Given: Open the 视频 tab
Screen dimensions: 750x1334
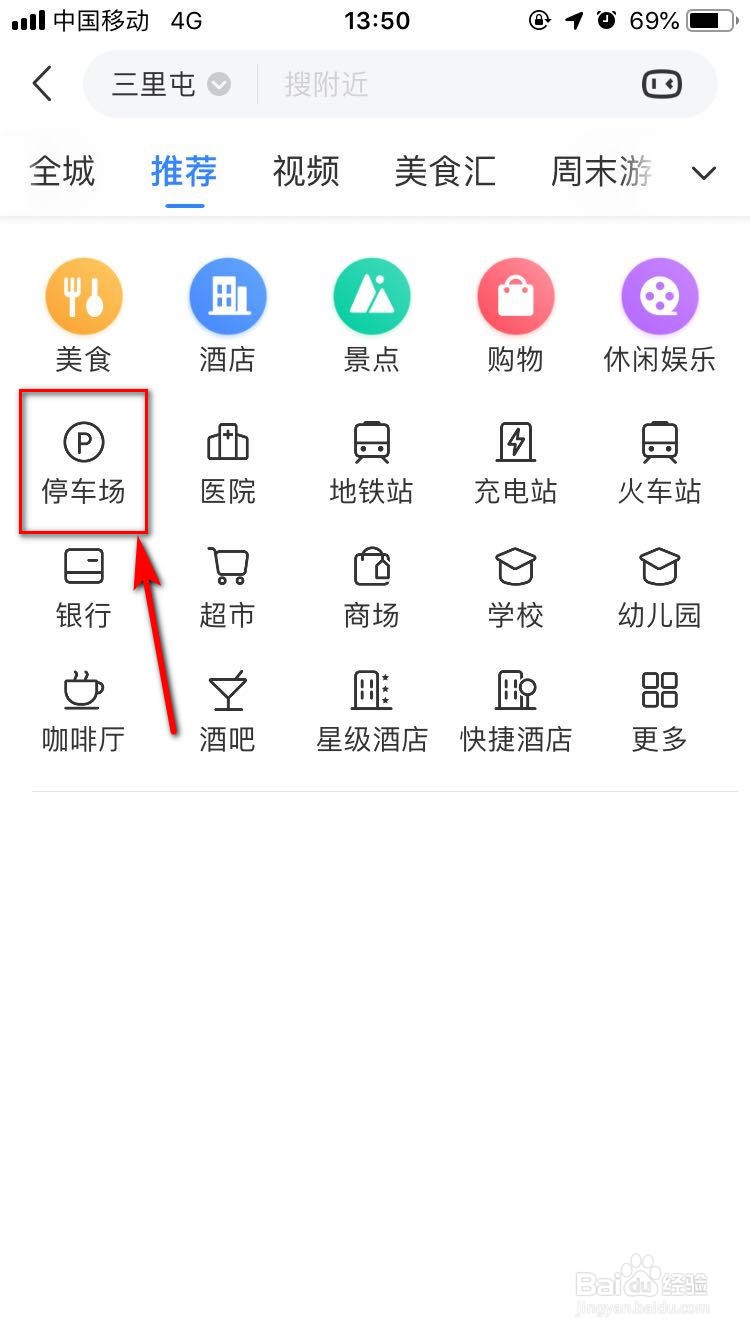Looking at the screenshot, I should pyautogui.click(x=306, y=172).
